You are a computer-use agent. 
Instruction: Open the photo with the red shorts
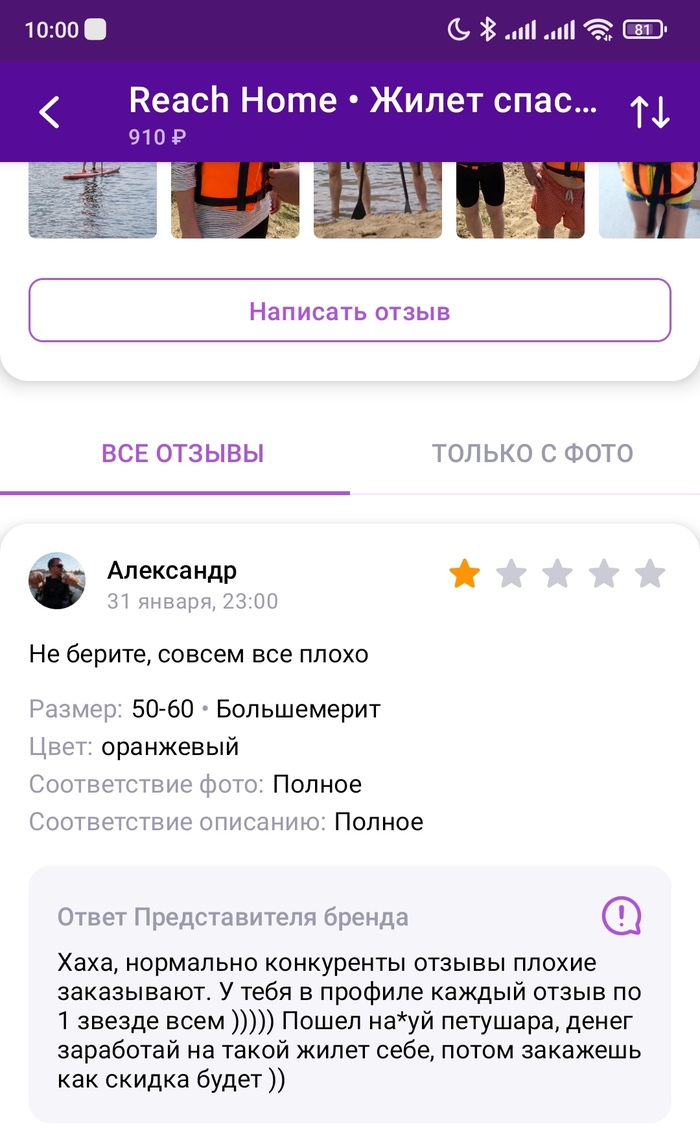[520, 200]
